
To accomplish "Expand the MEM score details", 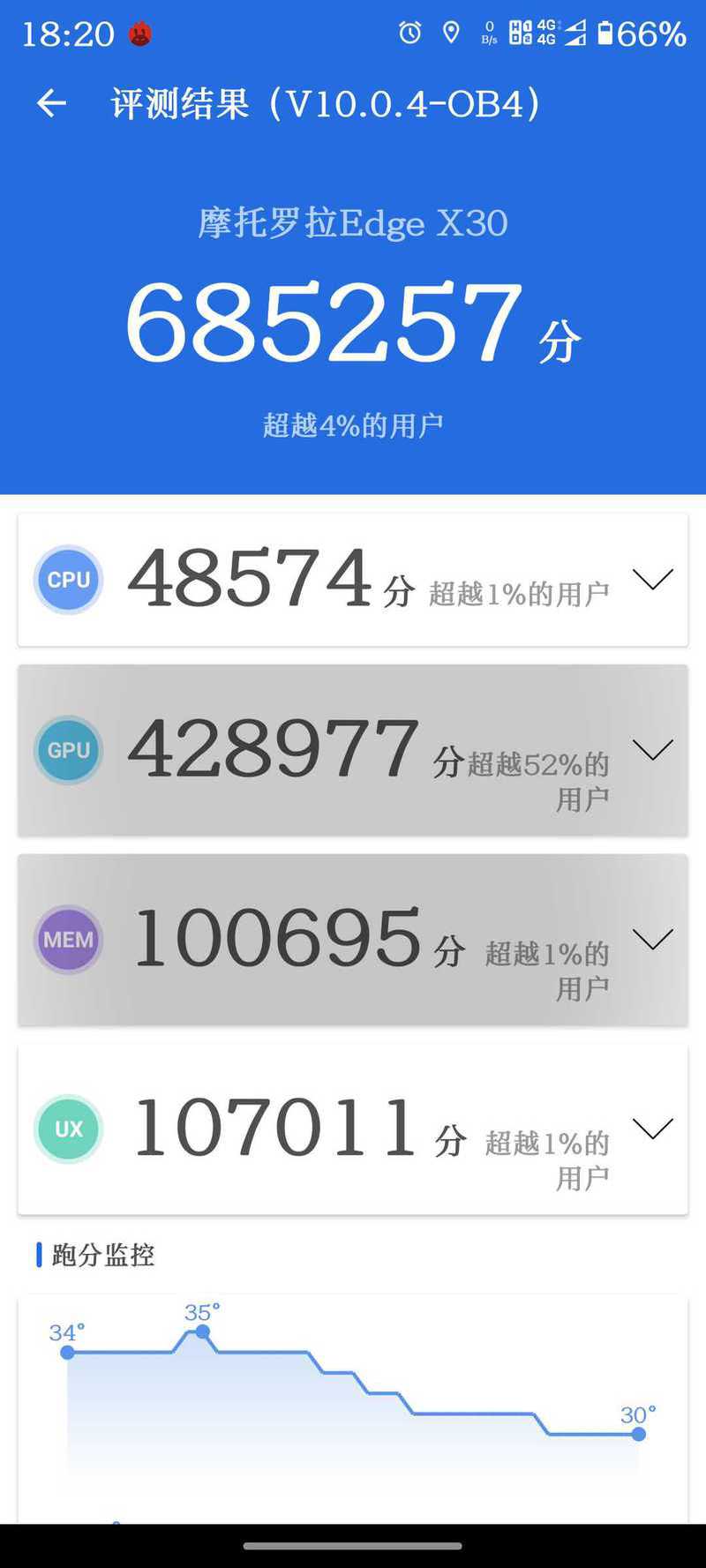I will (653, 939).
